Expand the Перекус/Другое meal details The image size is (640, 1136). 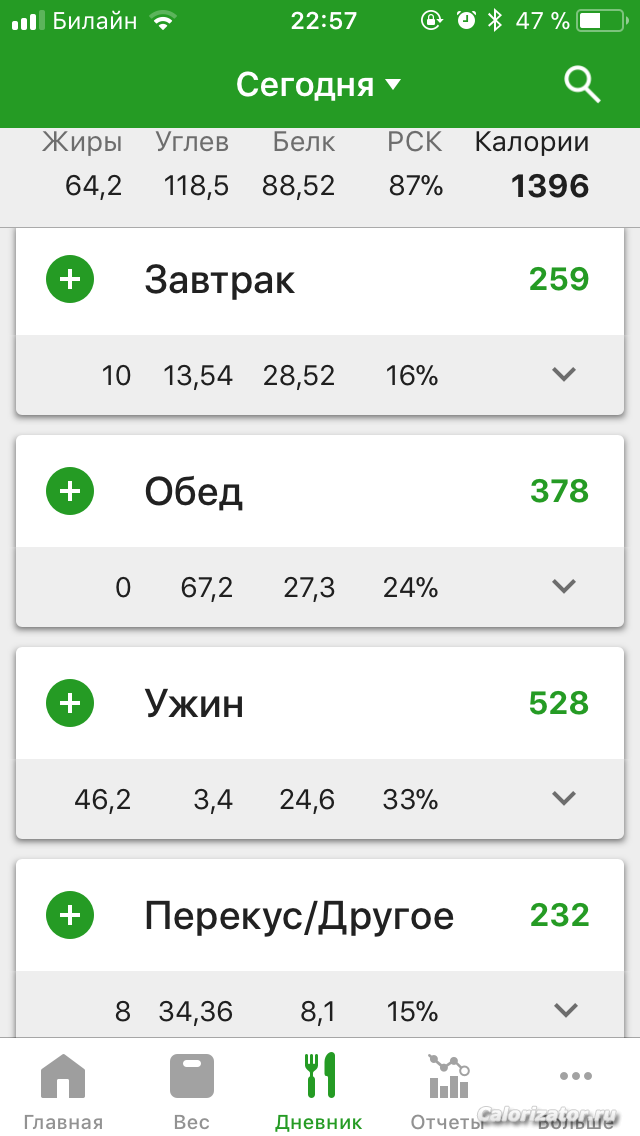pyautogui.click(x=564, y=1010)
